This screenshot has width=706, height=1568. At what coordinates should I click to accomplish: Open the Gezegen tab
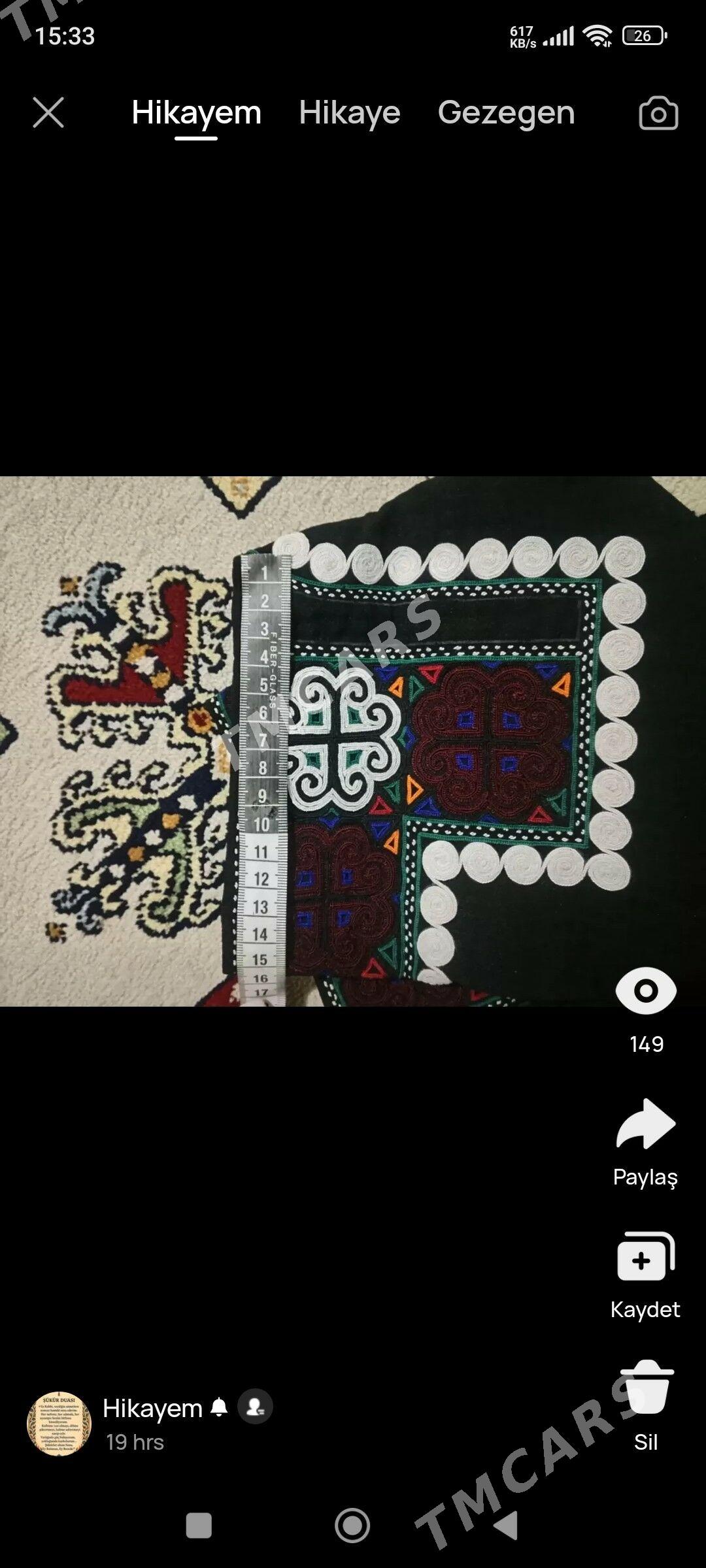pyautogui.click(x=506, y=112)
